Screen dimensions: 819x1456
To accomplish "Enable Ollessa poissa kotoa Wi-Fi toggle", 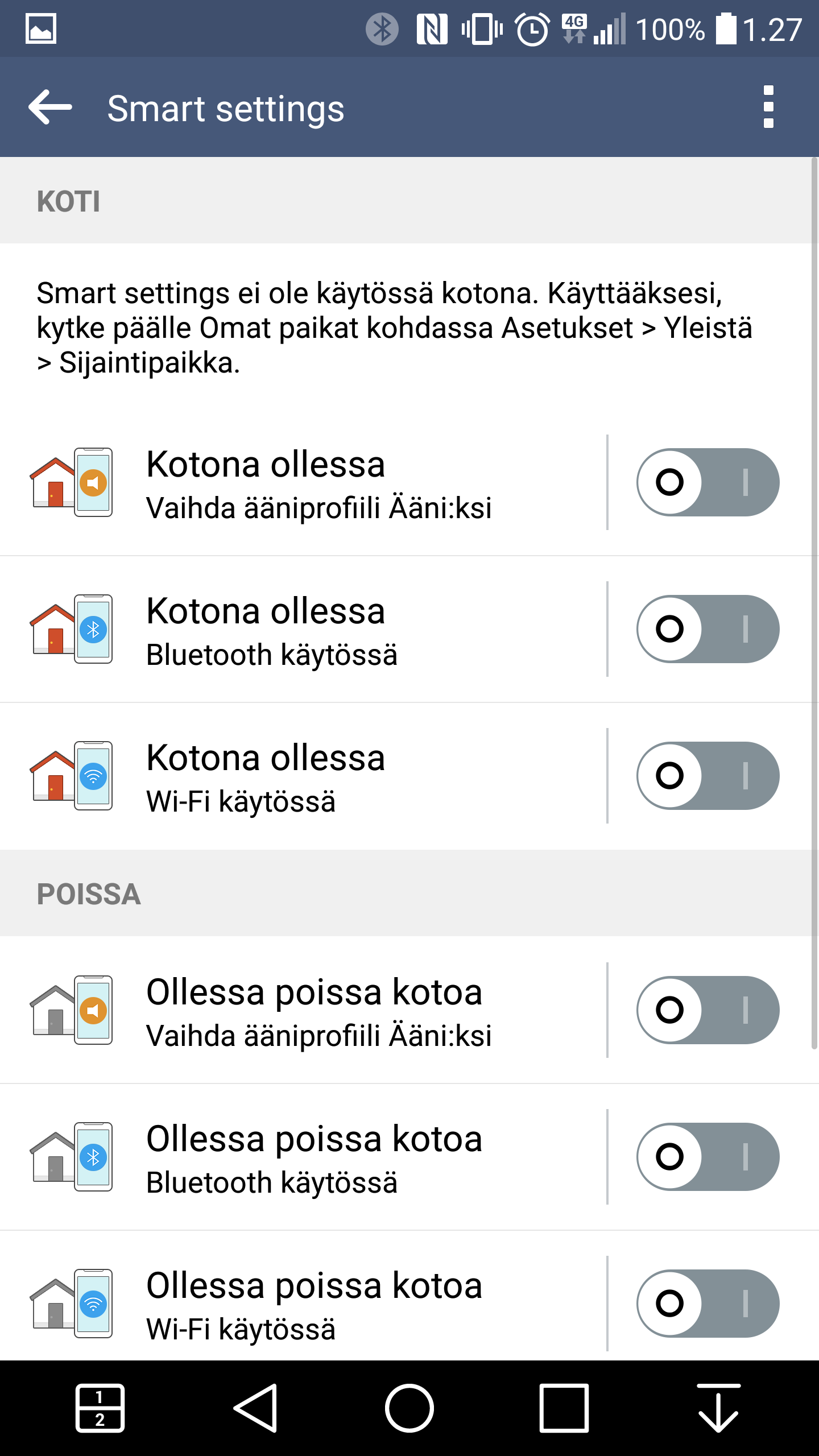I will pyautogui.click(x=708, y=1304).
